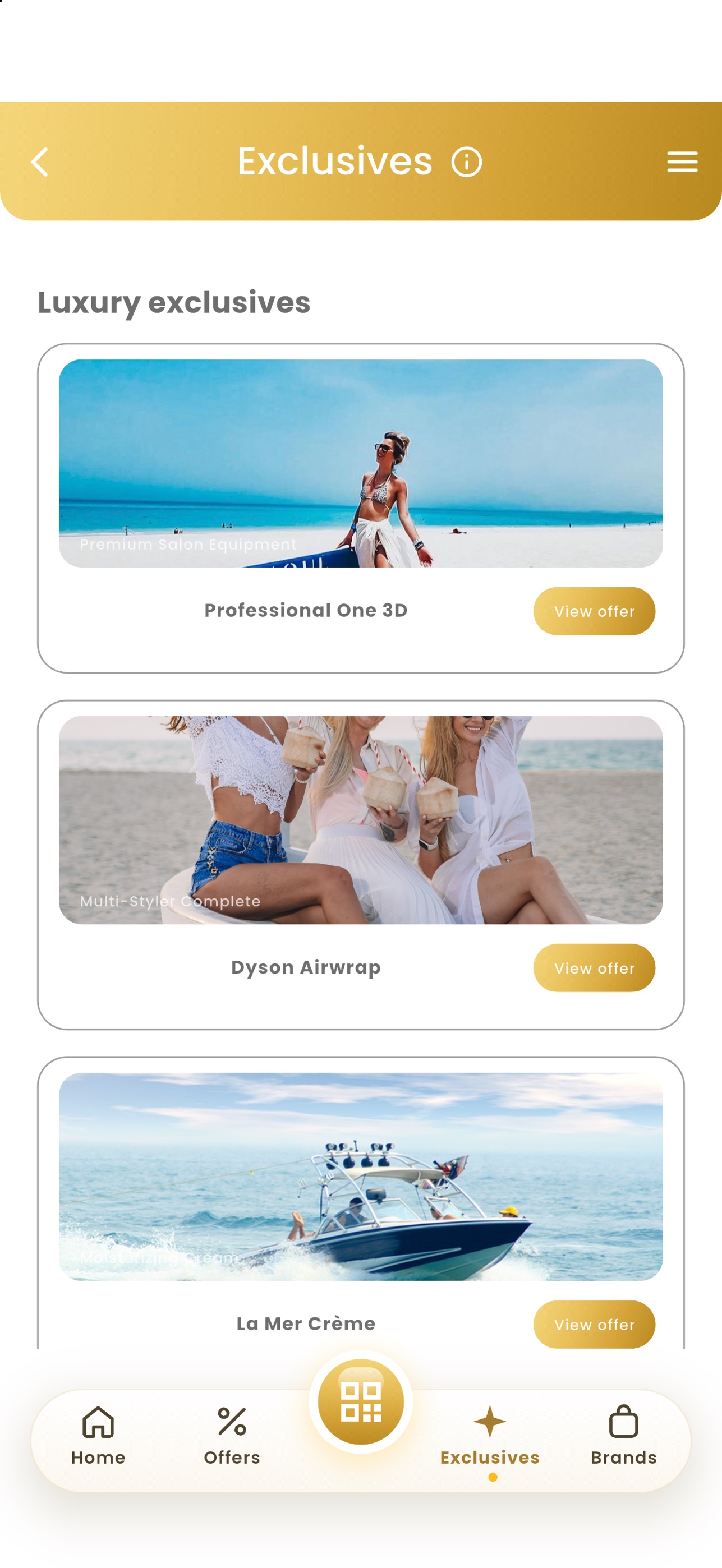The height and width of the screenshot is (1568, 722).
Task: Select the Exclusives tab
Action: pos(490,1437)
